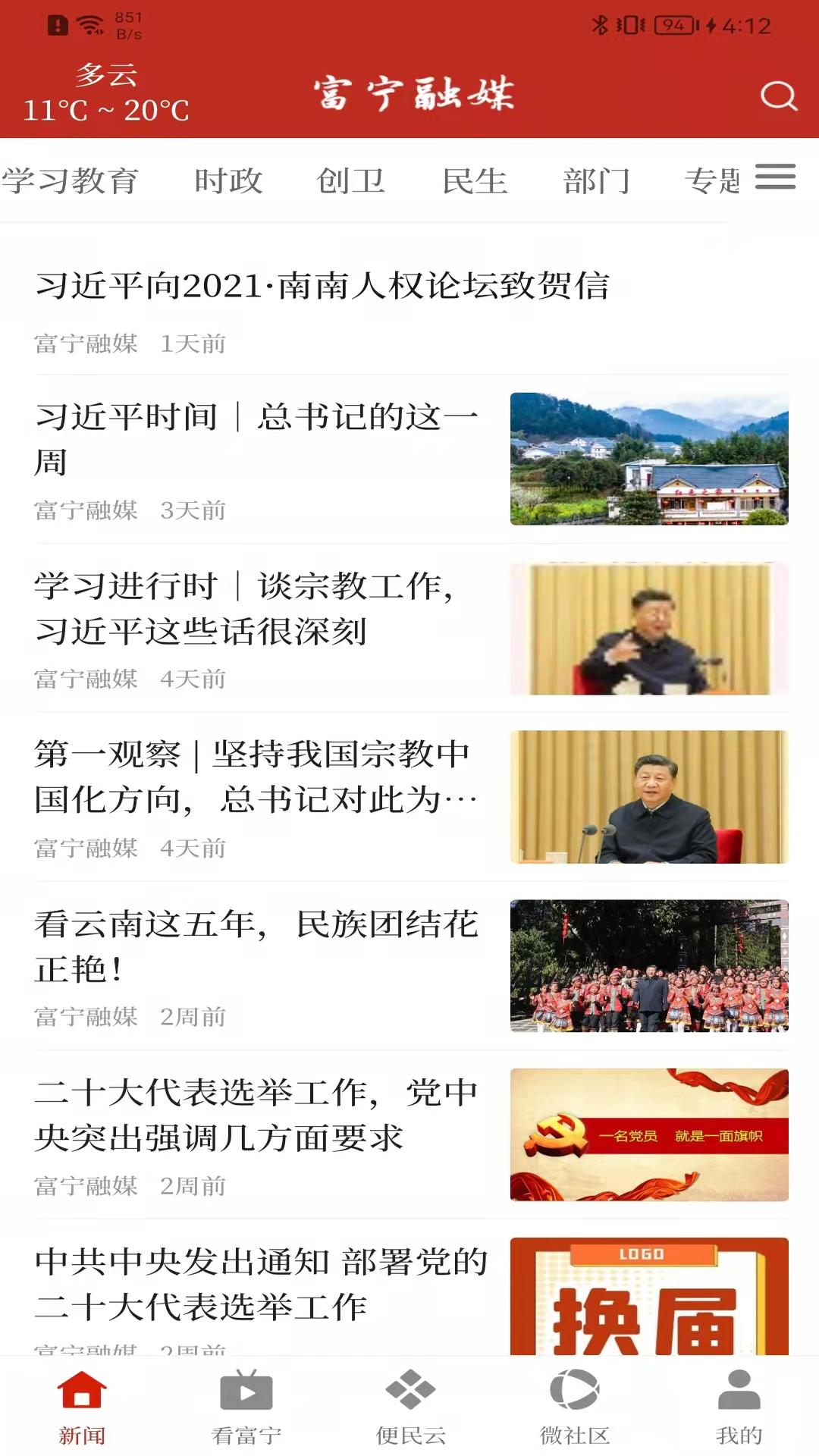Click the 习近平时间 article thumbnail

pyautogui.click(x=648, y=458)
